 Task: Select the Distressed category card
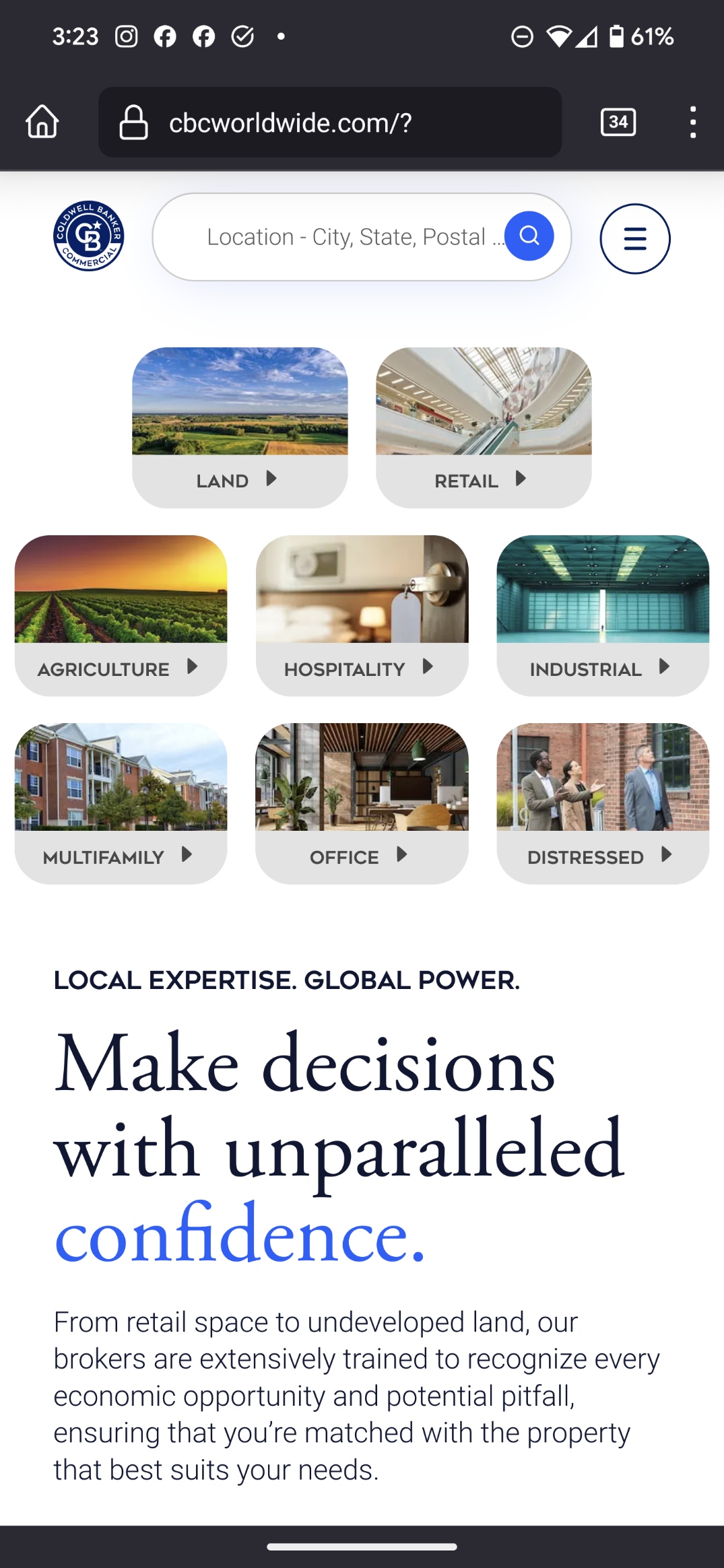(x=603, y=803)
